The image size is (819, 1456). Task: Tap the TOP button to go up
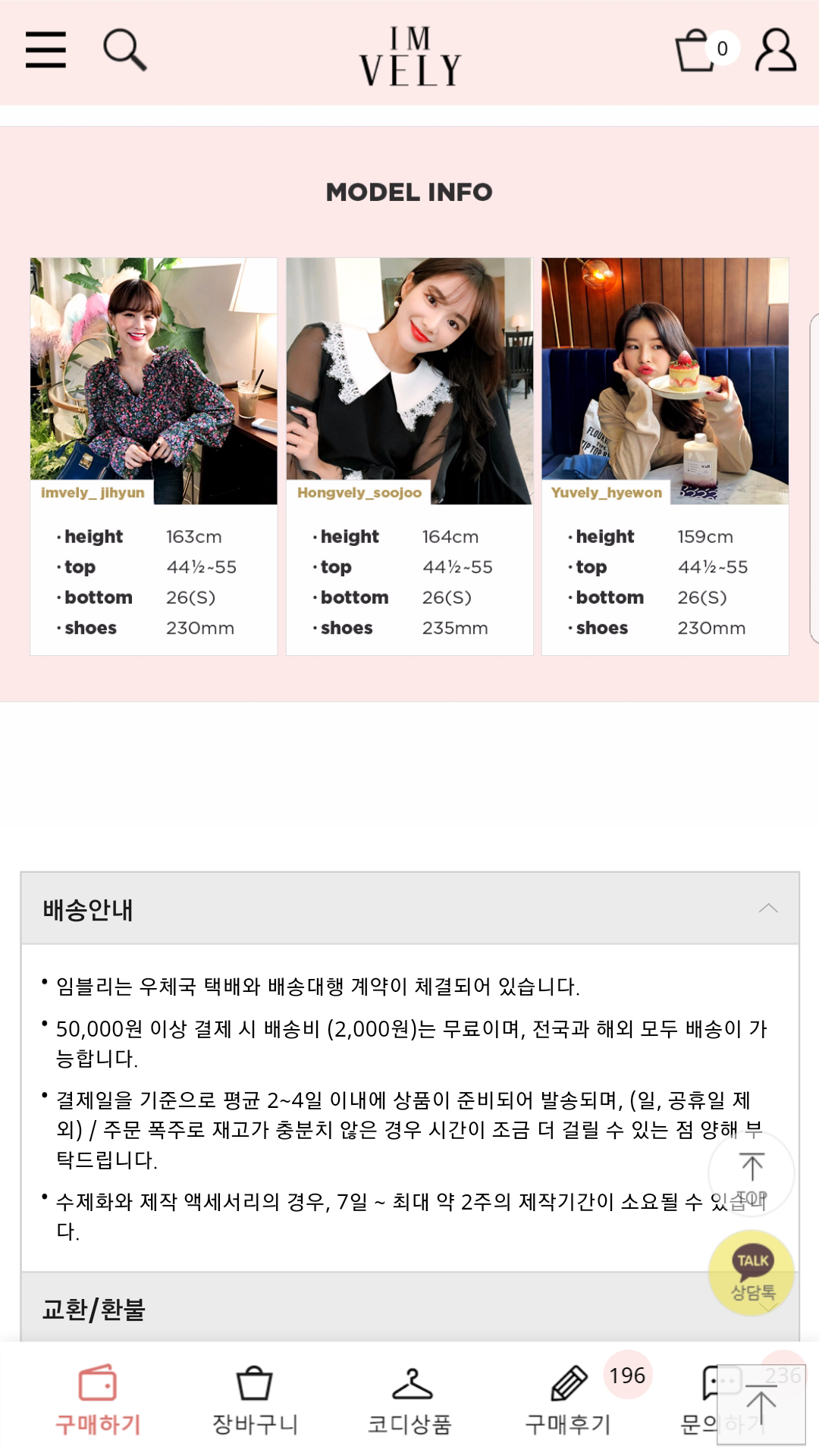click(x=752, y=1174)
